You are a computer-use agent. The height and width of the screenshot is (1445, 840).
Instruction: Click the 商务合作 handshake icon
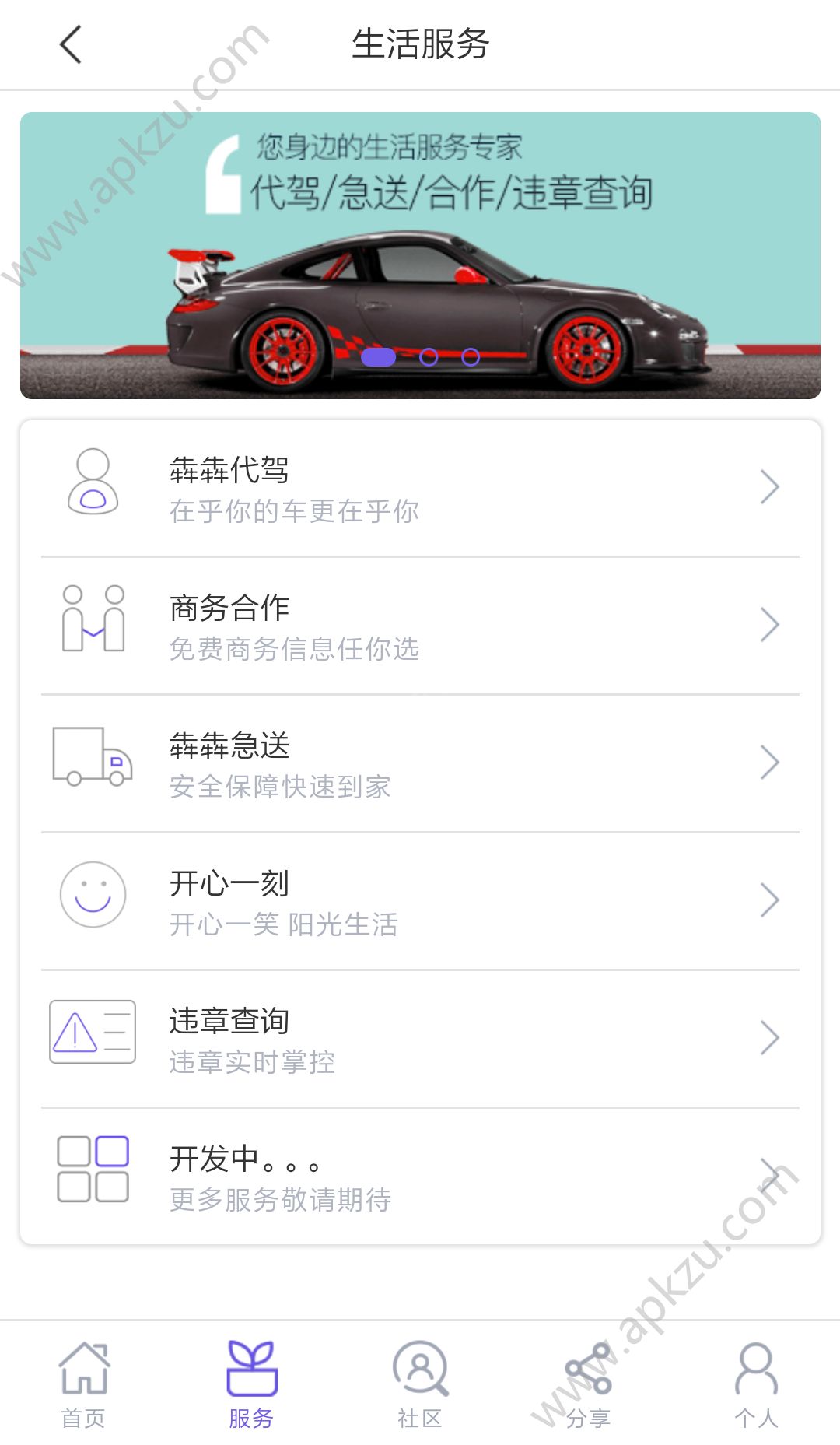pyautogui.click(x=93, y=620)
